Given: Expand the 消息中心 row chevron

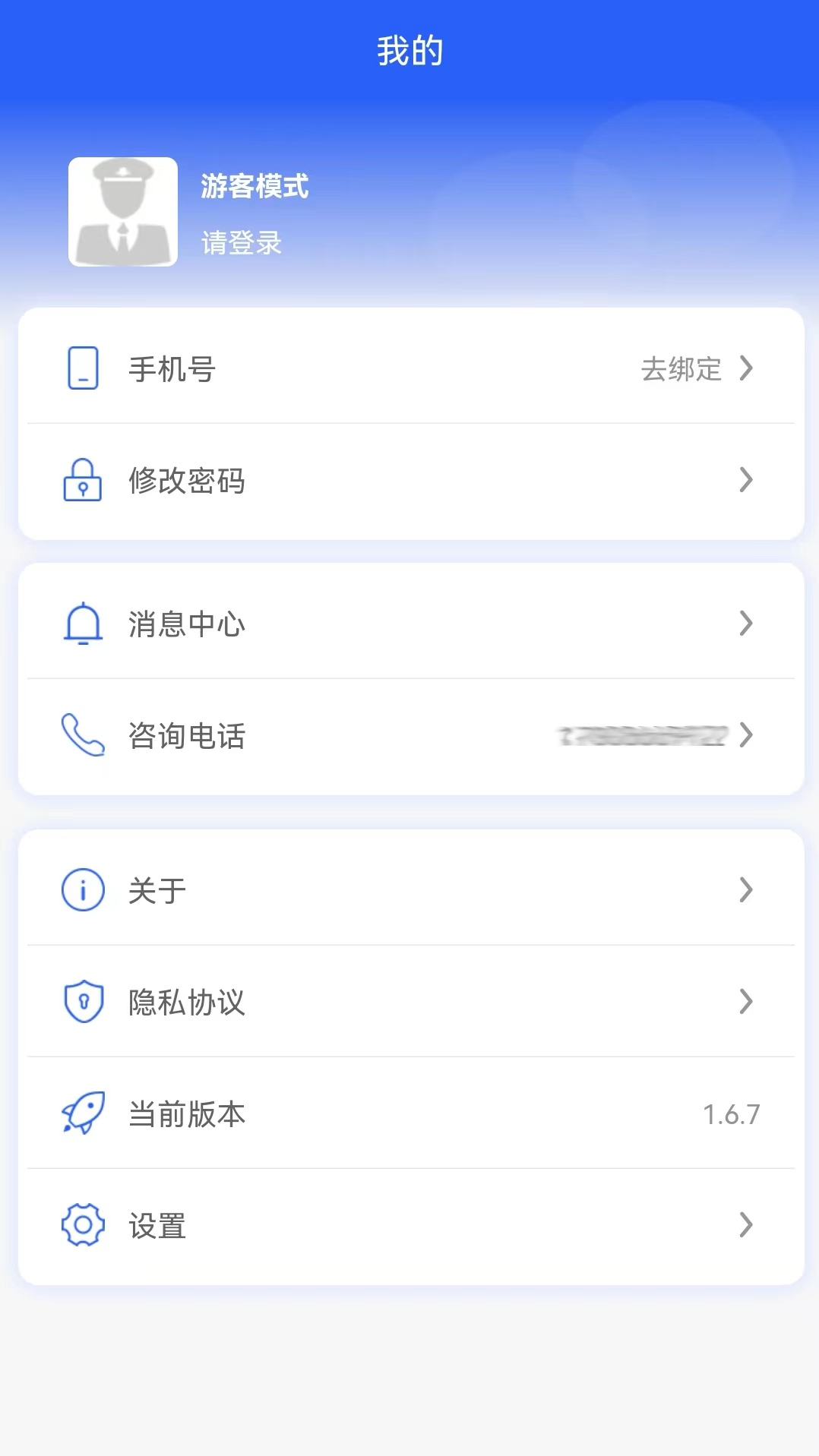Looking at the screenshot, I should (747, 623).
